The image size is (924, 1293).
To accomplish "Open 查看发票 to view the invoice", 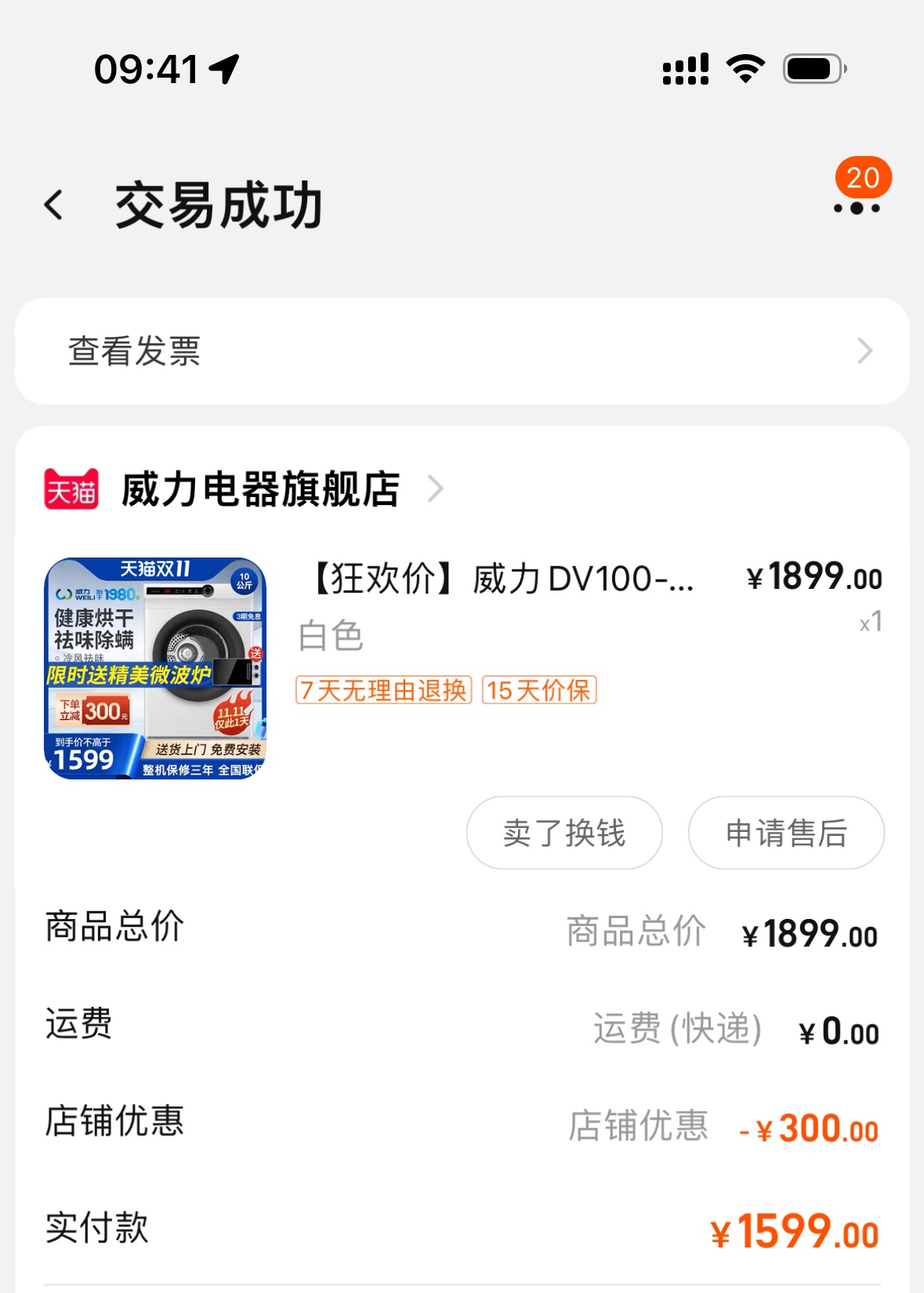I will tap(462, 351).
